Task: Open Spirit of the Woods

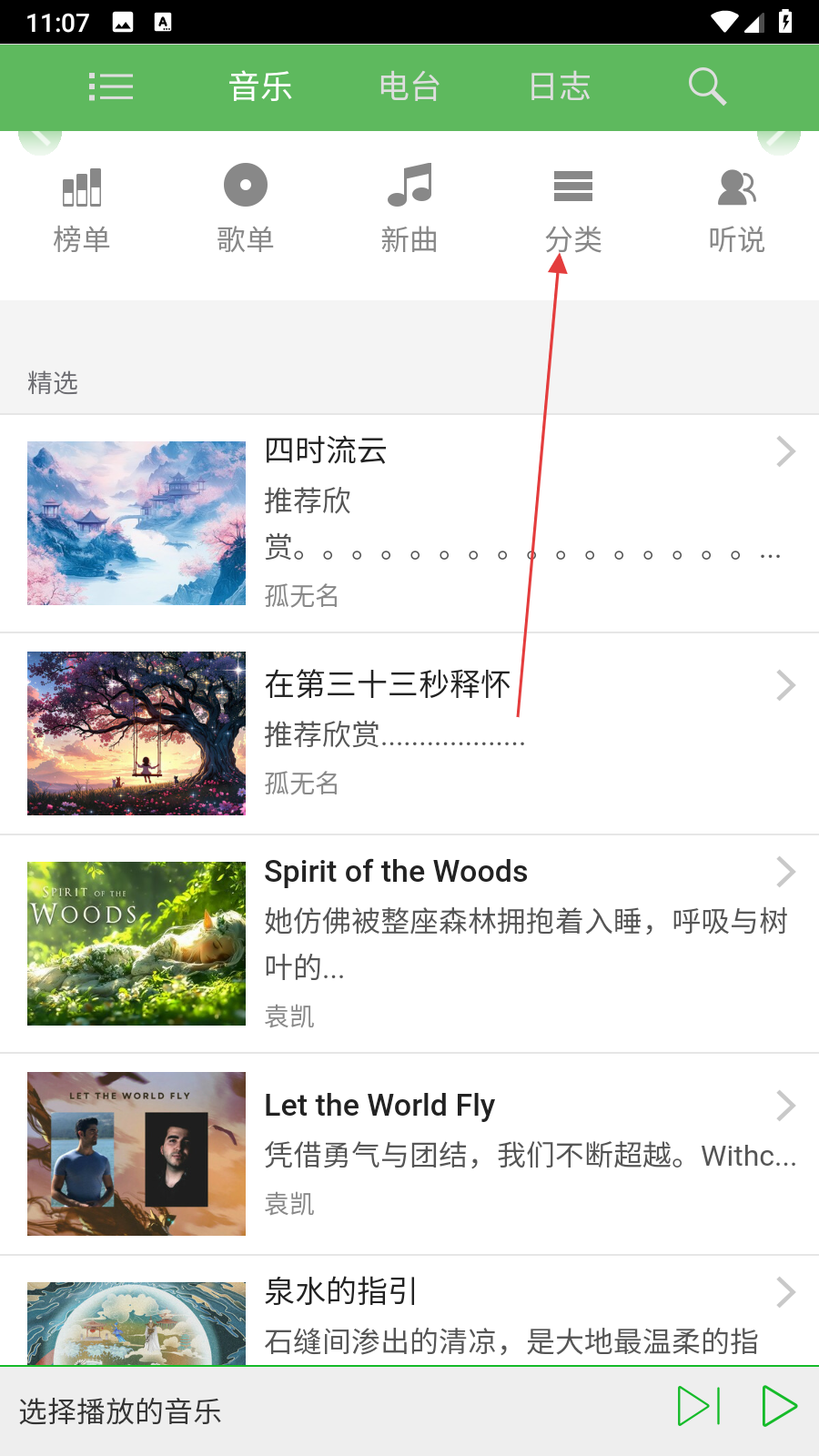Action: click(409, 944)
